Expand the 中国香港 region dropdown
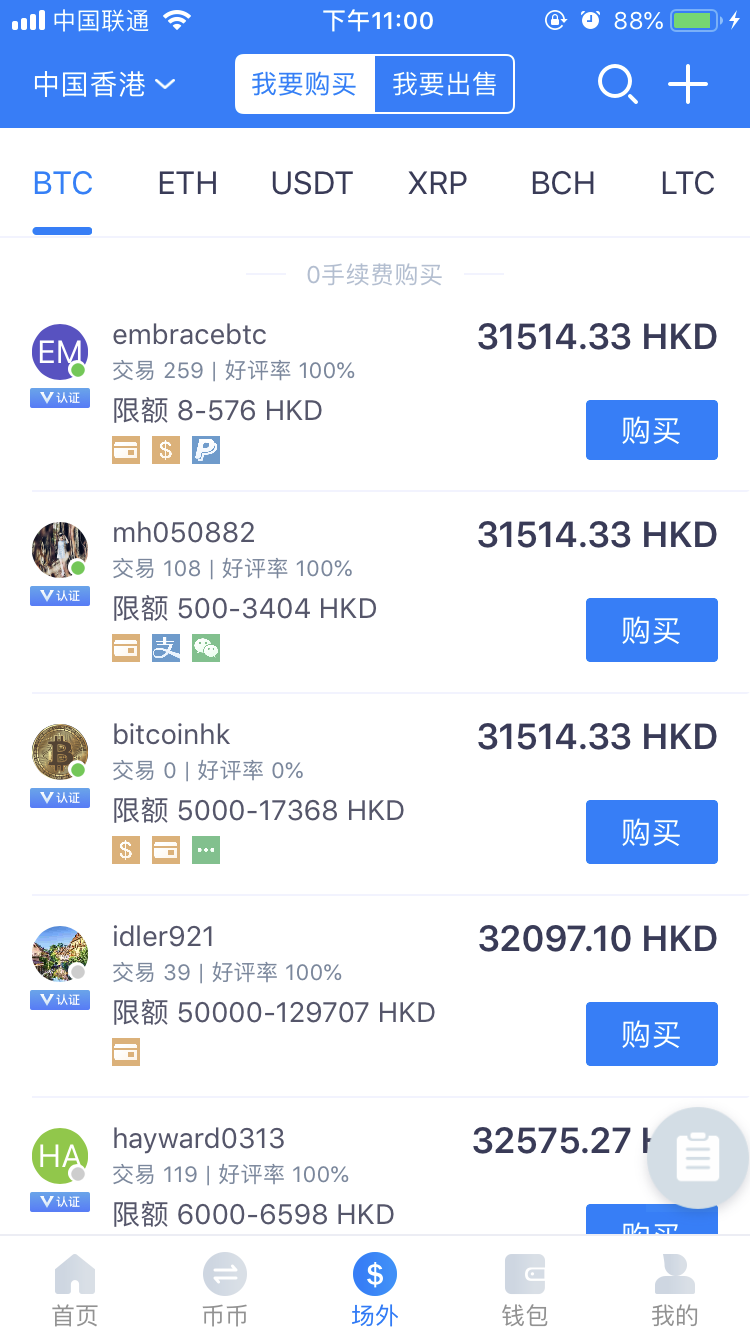This screenshot has height=1334, width=750. pyautogui.click(x=104, y=85)
